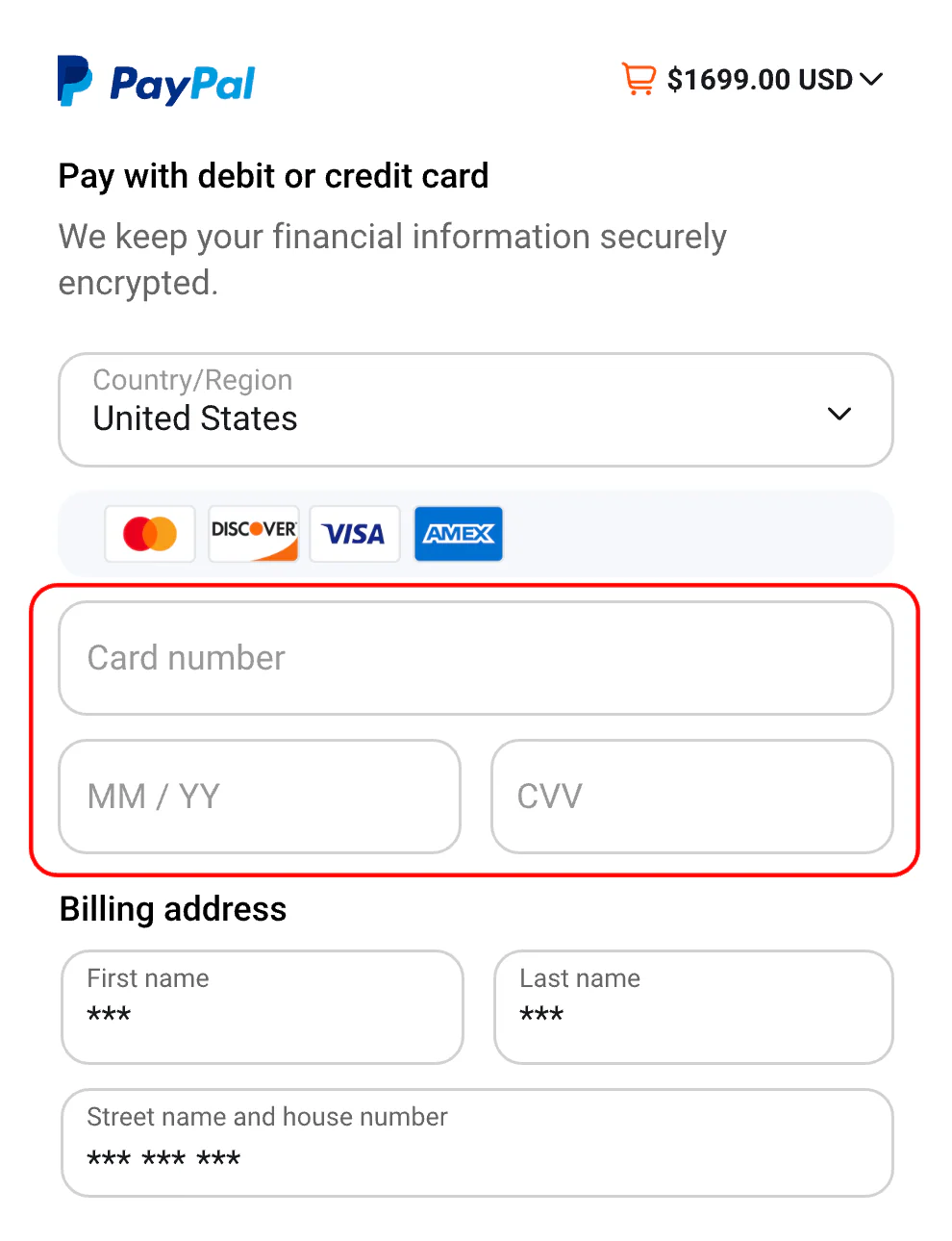
Task: Edit the First name field
Action: (262, 1007)
